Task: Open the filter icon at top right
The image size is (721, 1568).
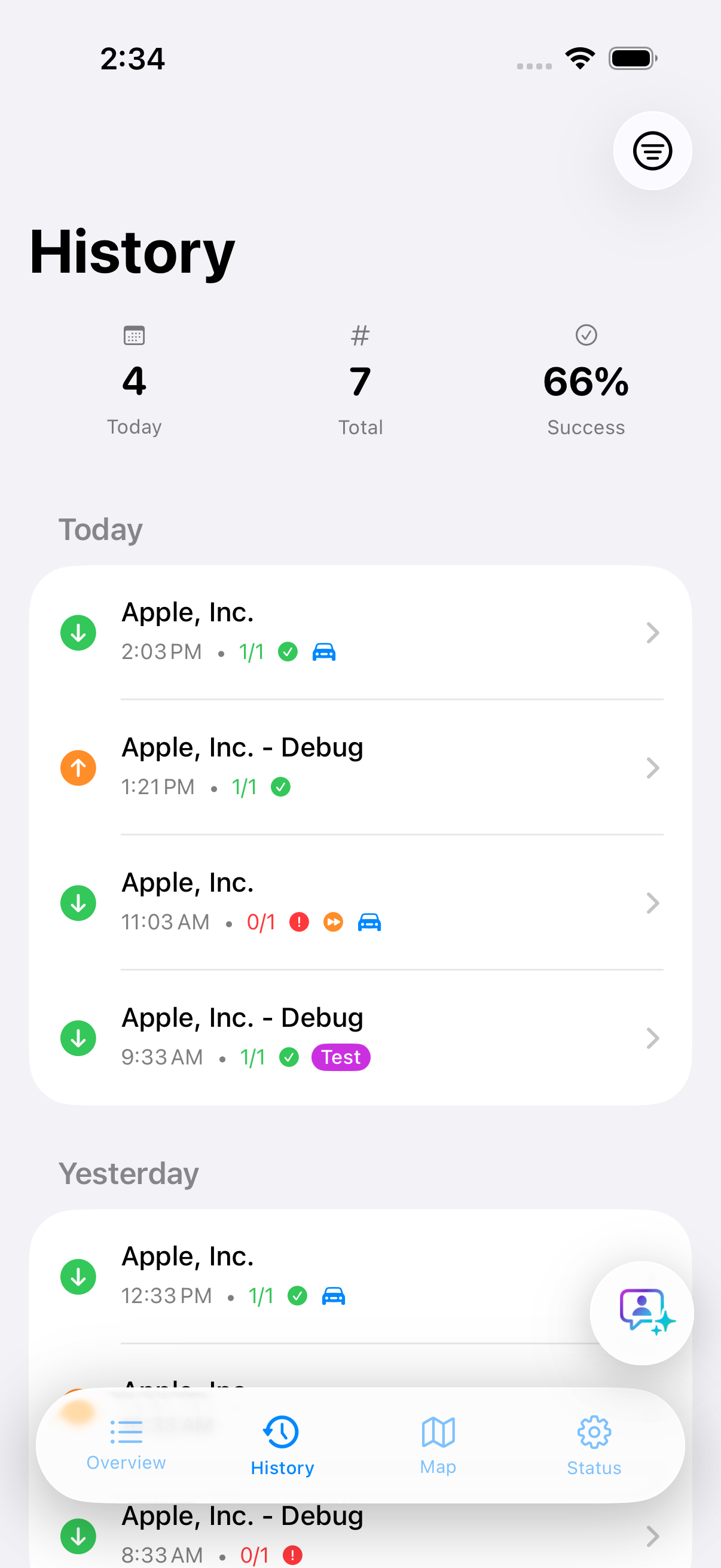Action: click(x=652, y=150)
